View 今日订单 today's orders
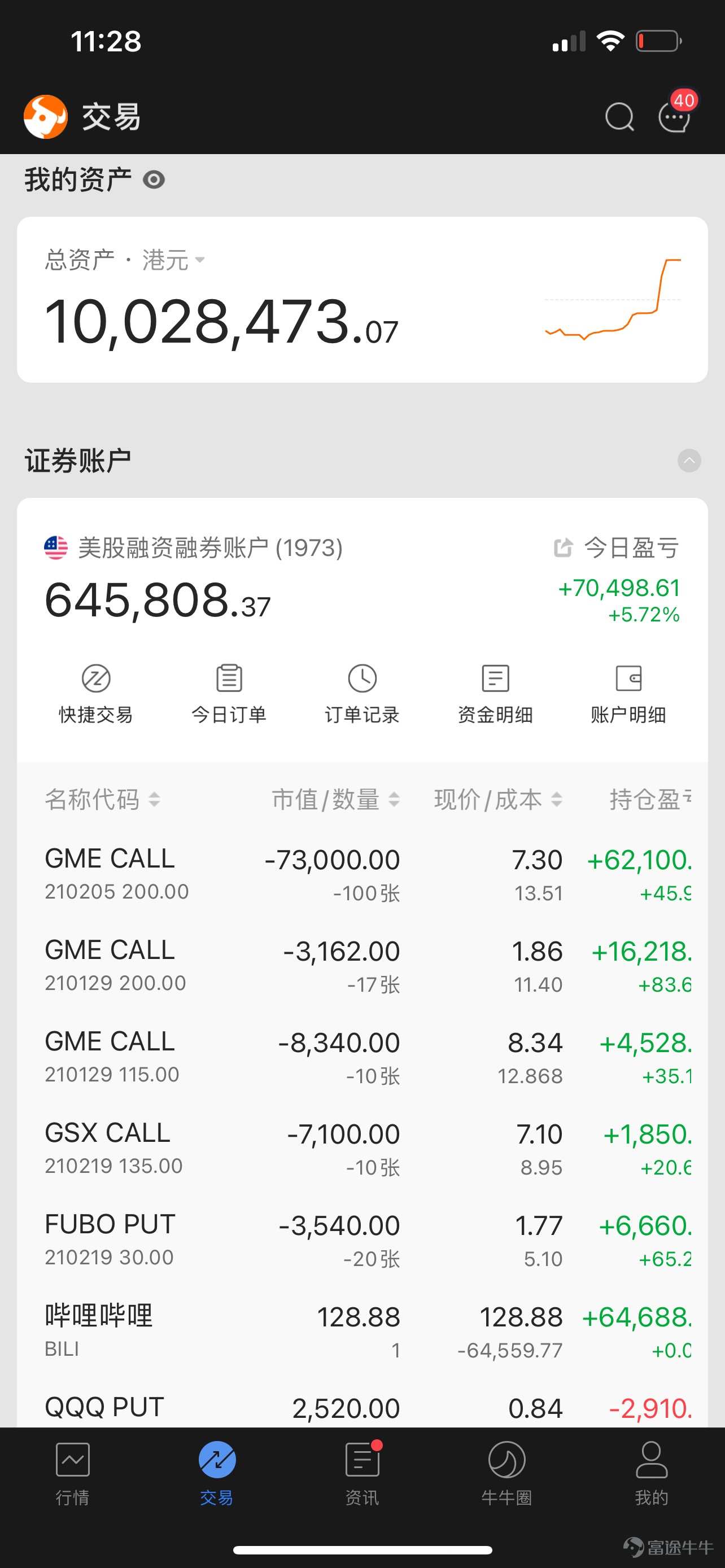This screenshot has width=725, height=1568. pyautogui.click(x=229, y=694)
